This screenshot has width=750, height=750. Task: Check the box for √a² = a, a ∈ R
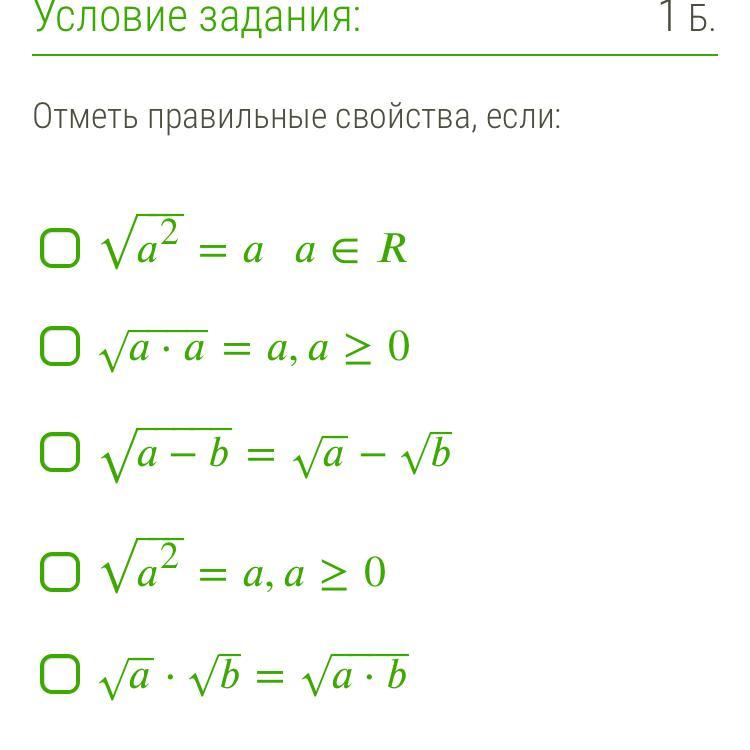click(x=59, y=248)
